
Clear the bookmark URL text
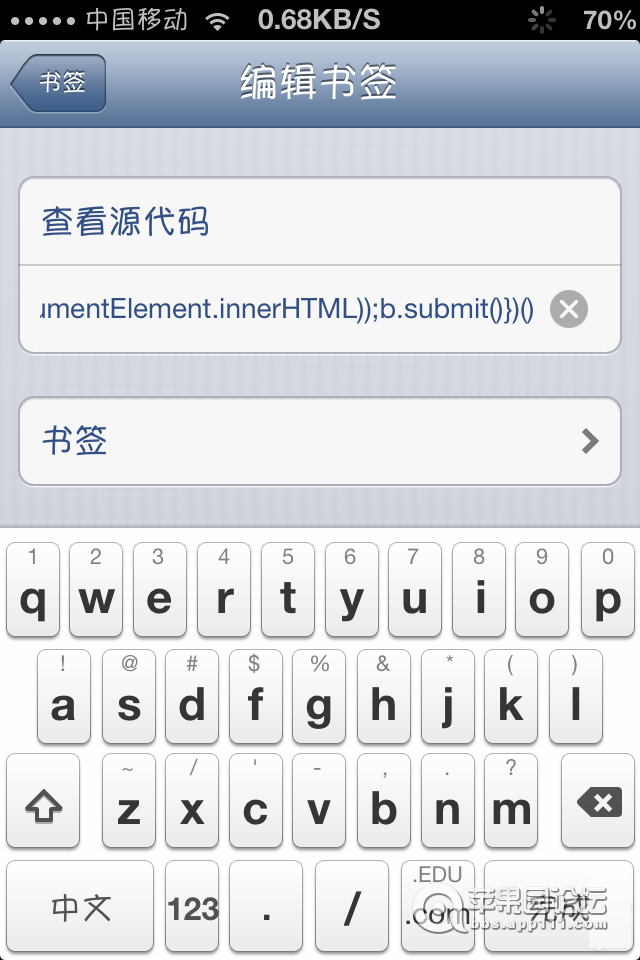569,309
